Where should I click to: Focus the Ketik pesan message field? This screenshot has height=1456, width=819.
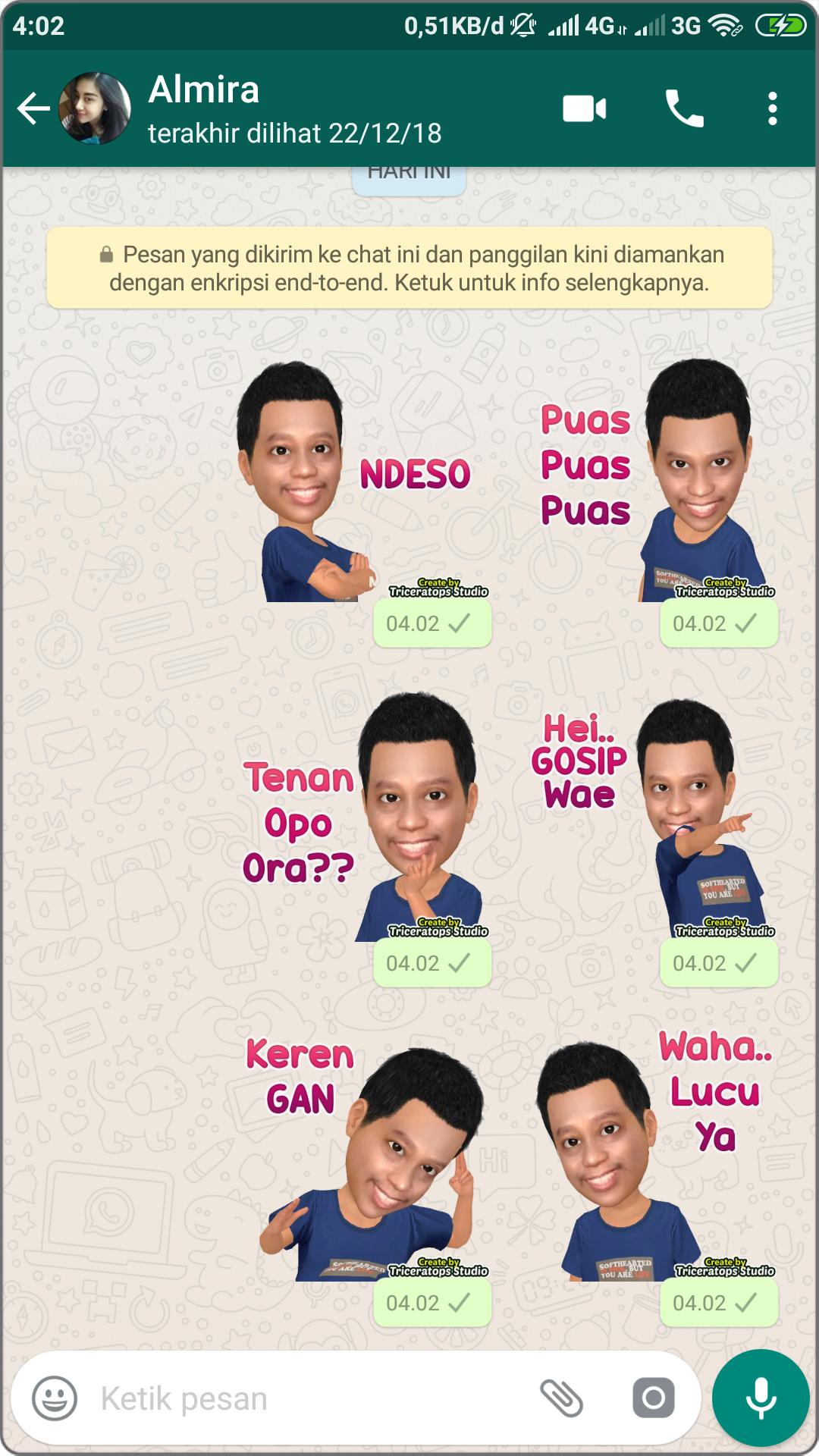(303, 1398)
